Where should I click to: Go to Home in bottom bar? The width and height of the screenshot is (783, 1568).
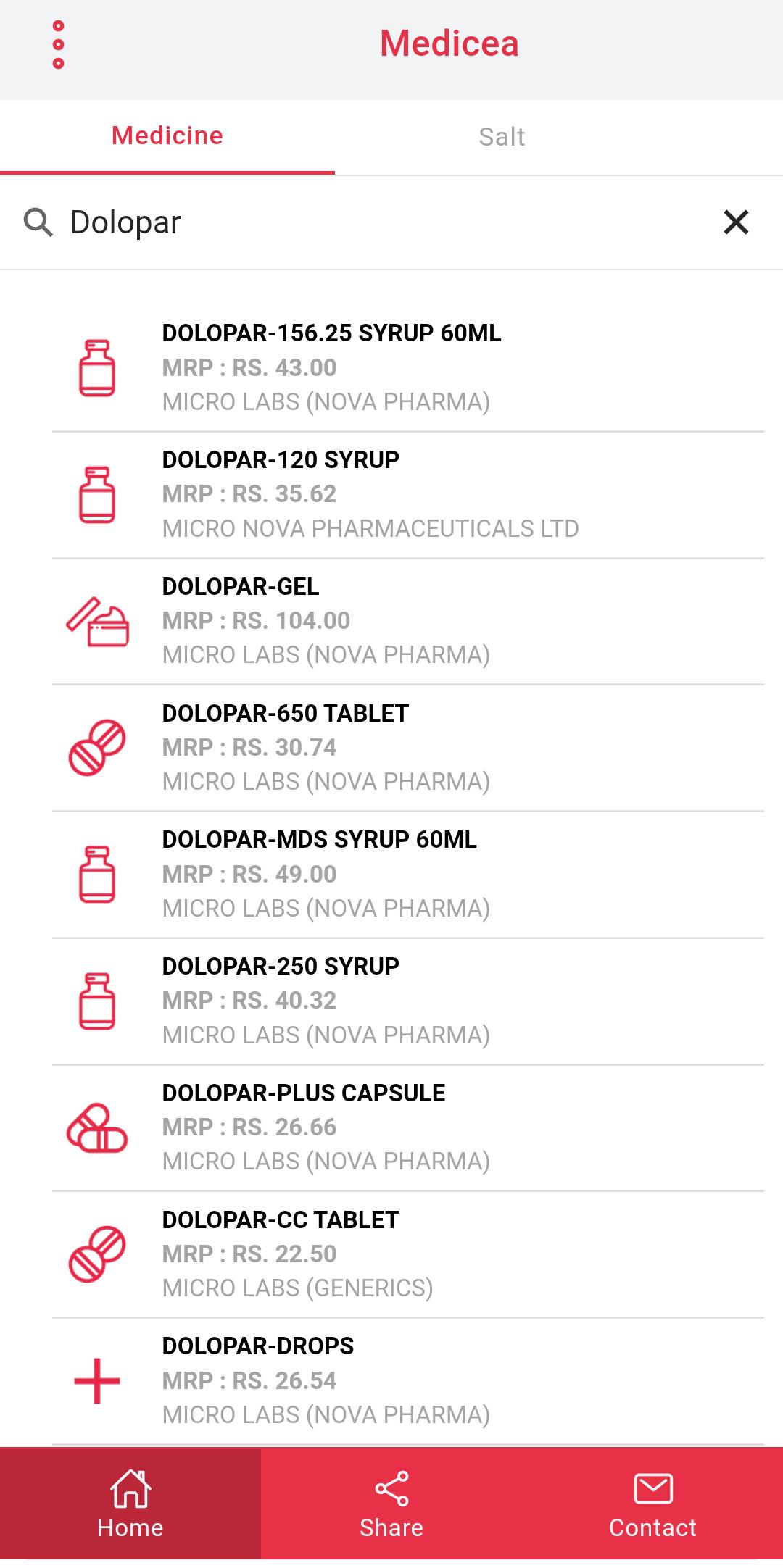tap(130, 1504)
